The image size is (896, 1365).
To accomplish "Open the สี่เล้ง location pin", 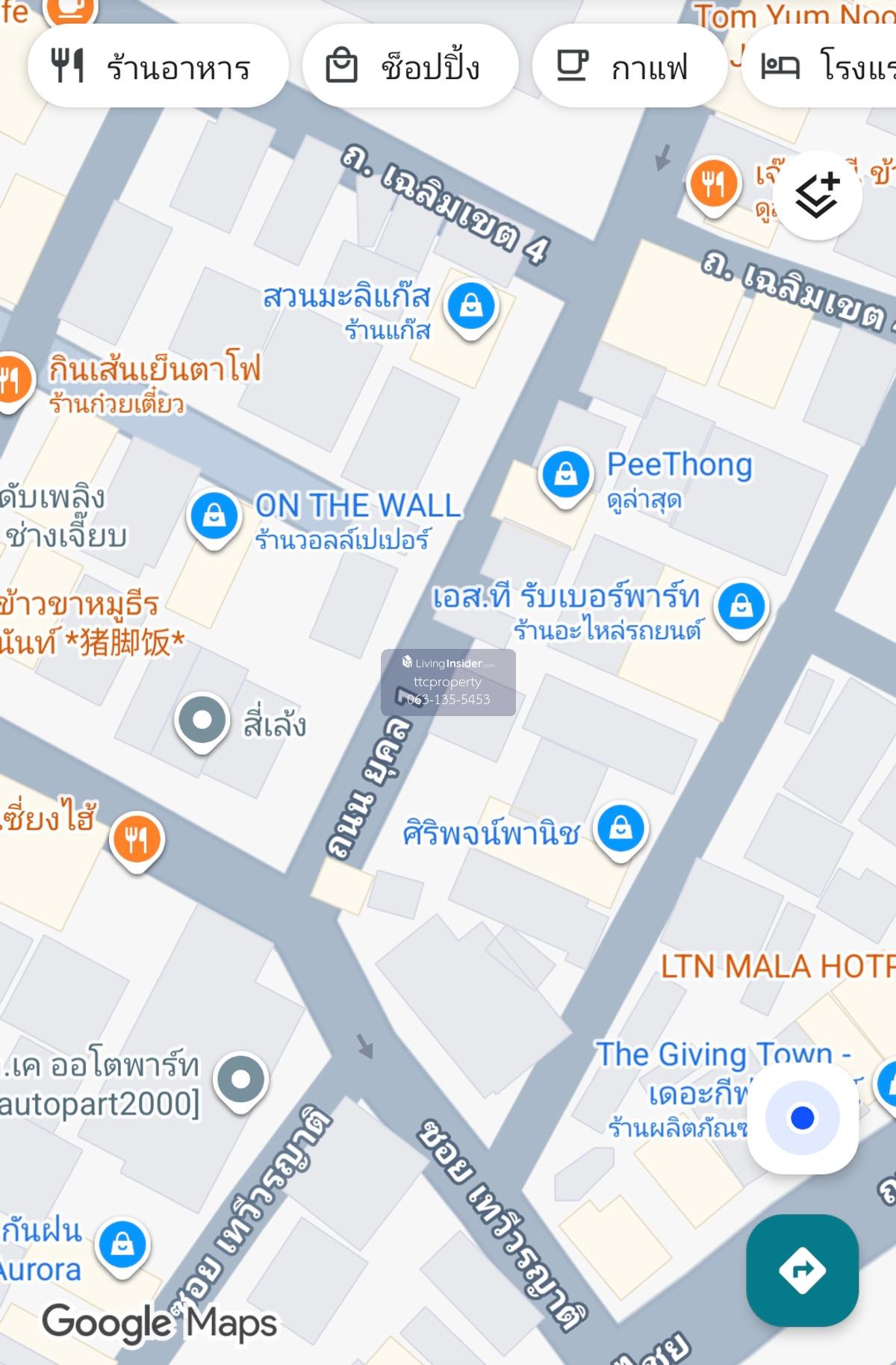I will pyautogui.click(x=202, y=720).
